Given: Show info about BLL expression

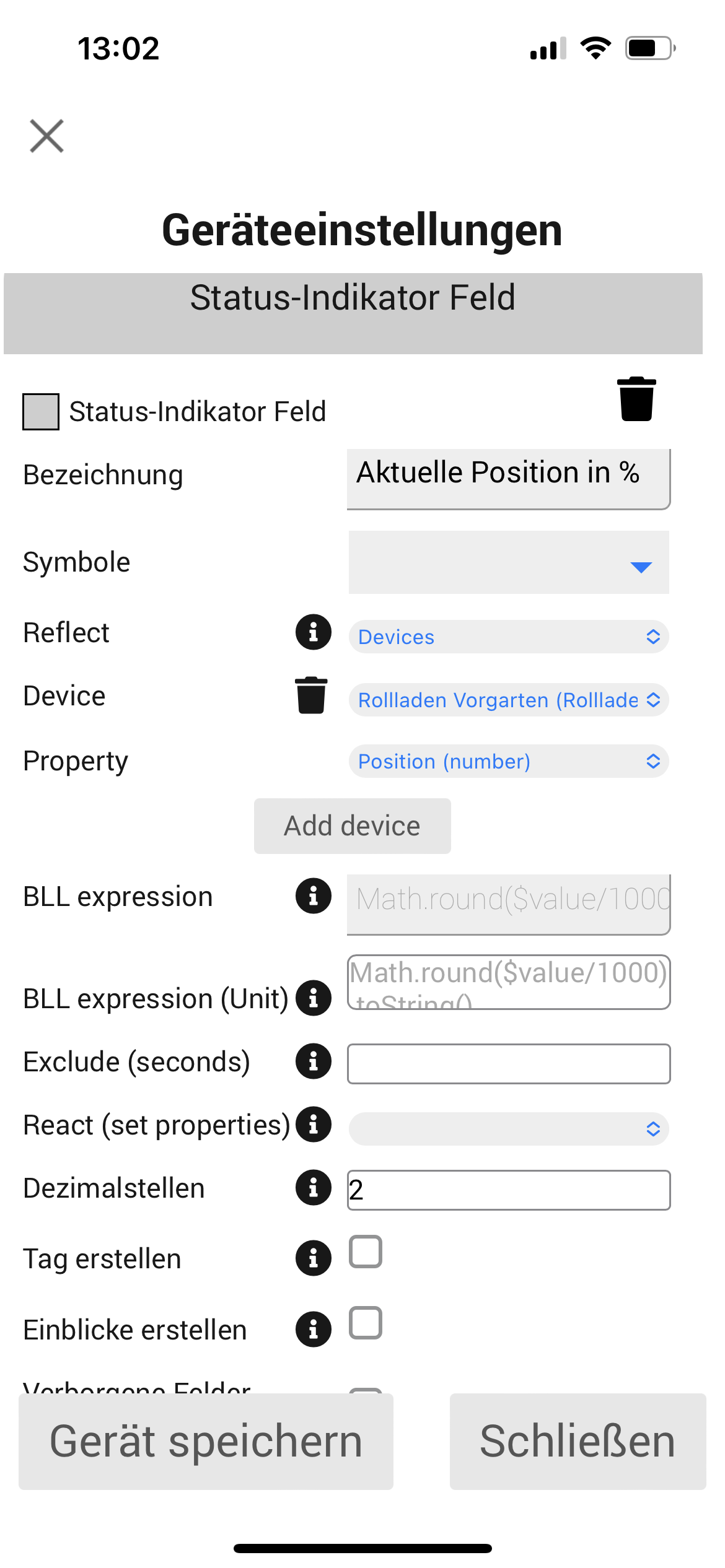Looking at the screenshot, I should [313, 895].
